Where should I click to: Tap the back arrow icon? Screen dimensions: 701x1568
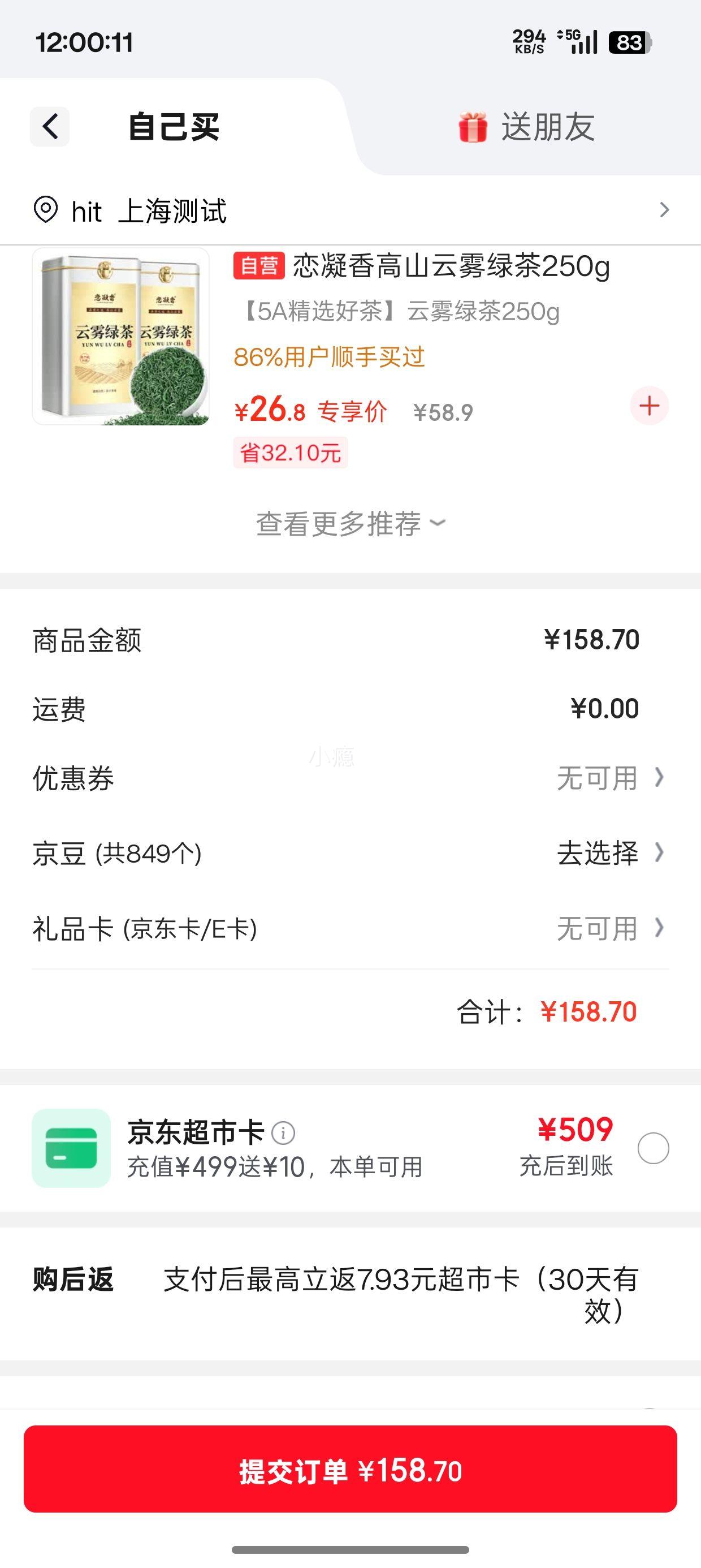tap(50, 127)
